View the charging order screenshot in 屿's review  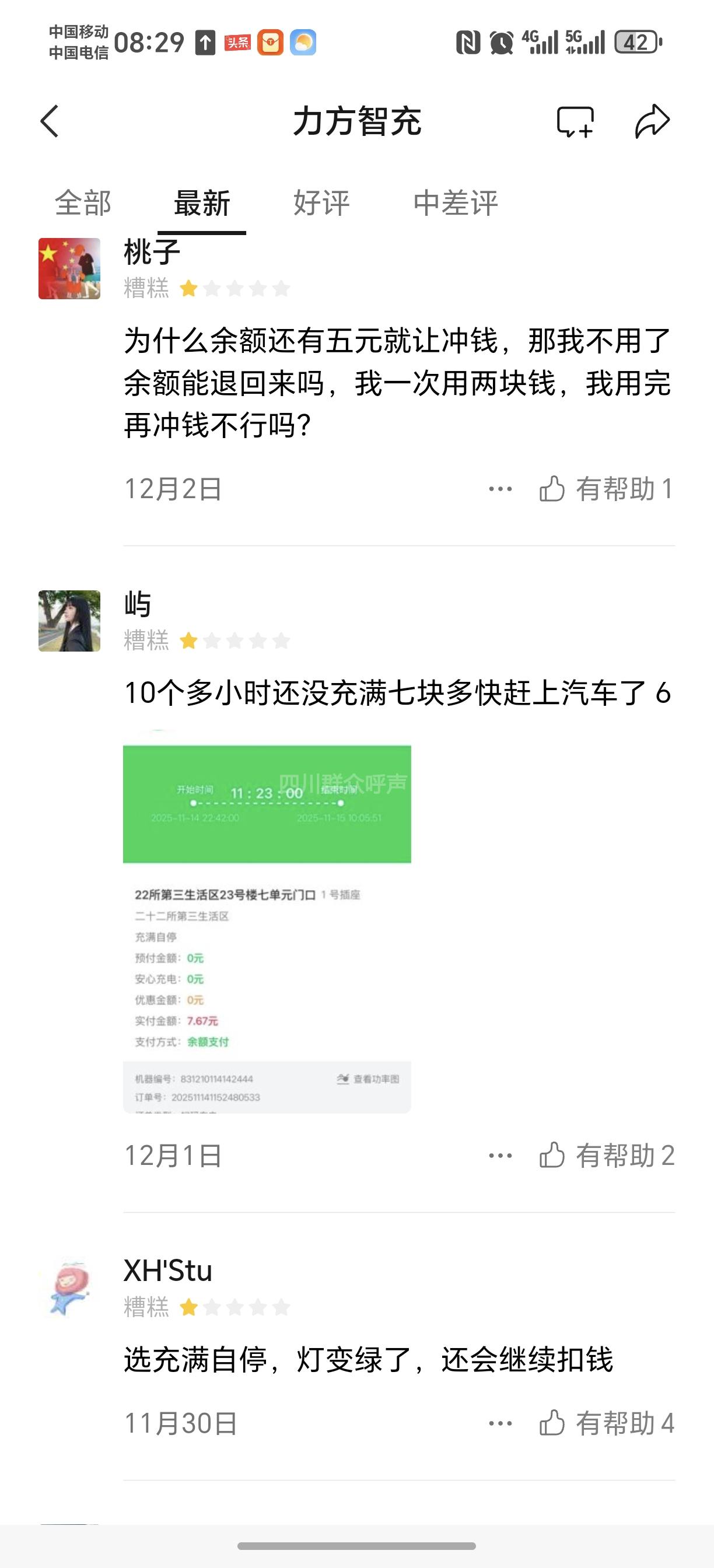click(x=267, y=922)
